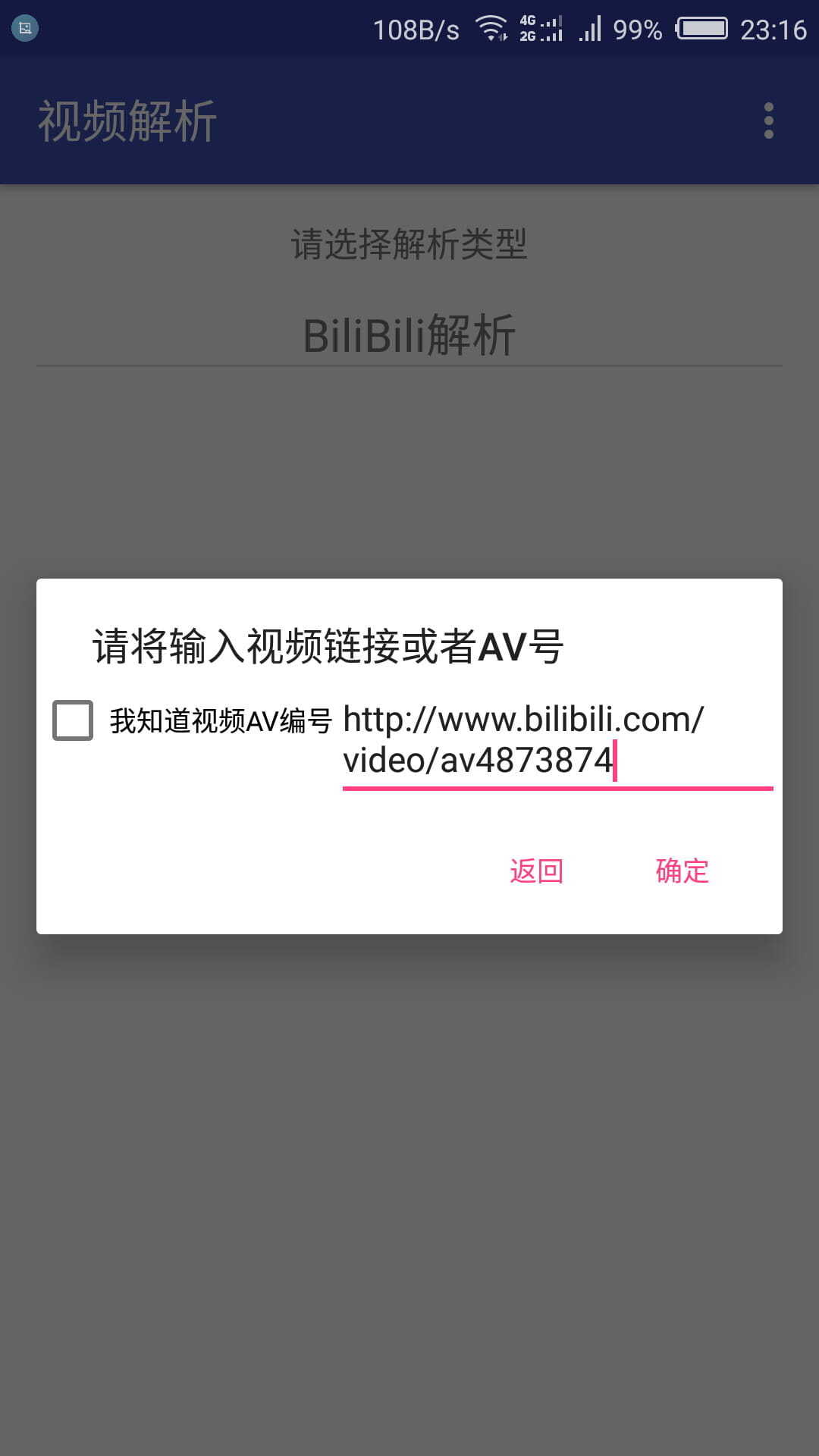Tap the 4G/2G network indicator

(x=540, y=28)
